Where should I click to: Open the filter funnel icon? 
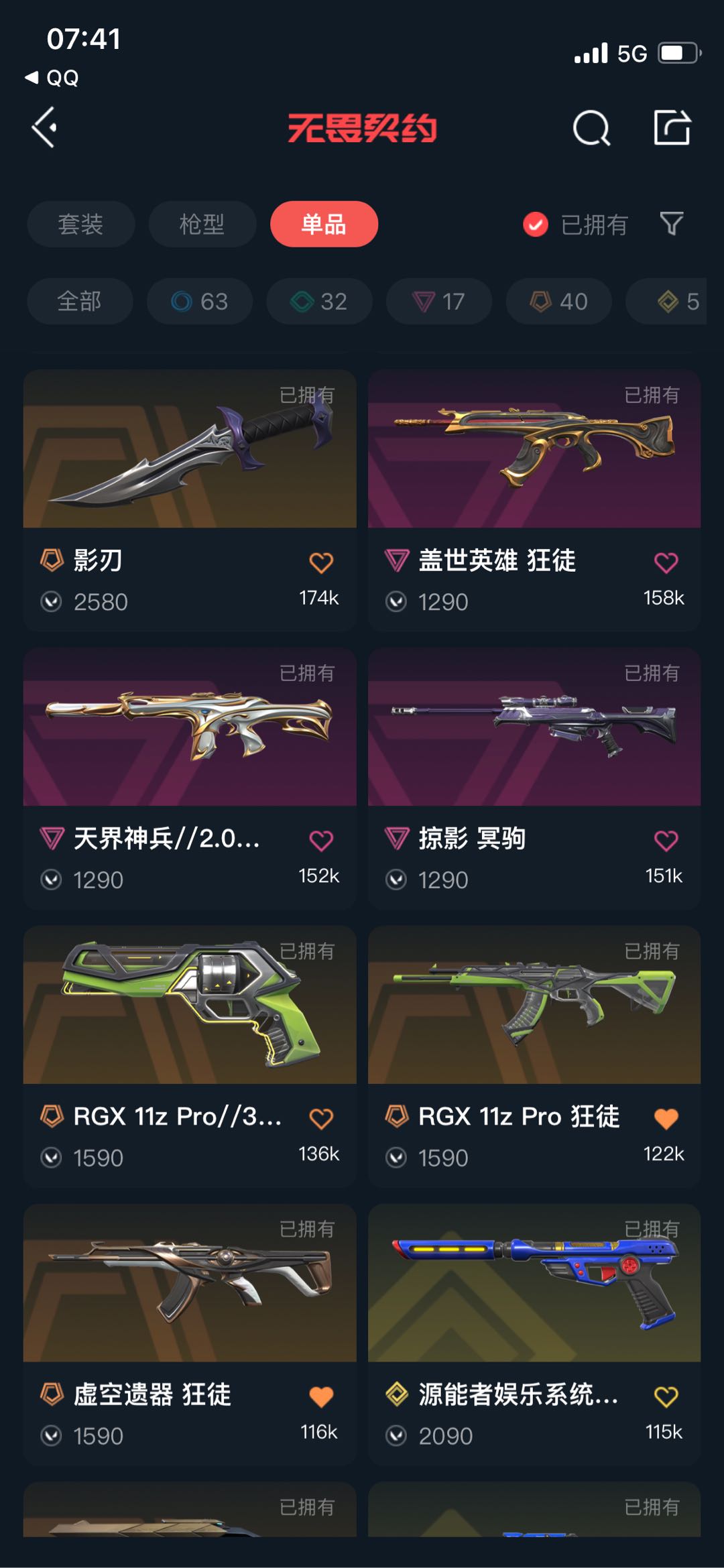click(672, 223)
